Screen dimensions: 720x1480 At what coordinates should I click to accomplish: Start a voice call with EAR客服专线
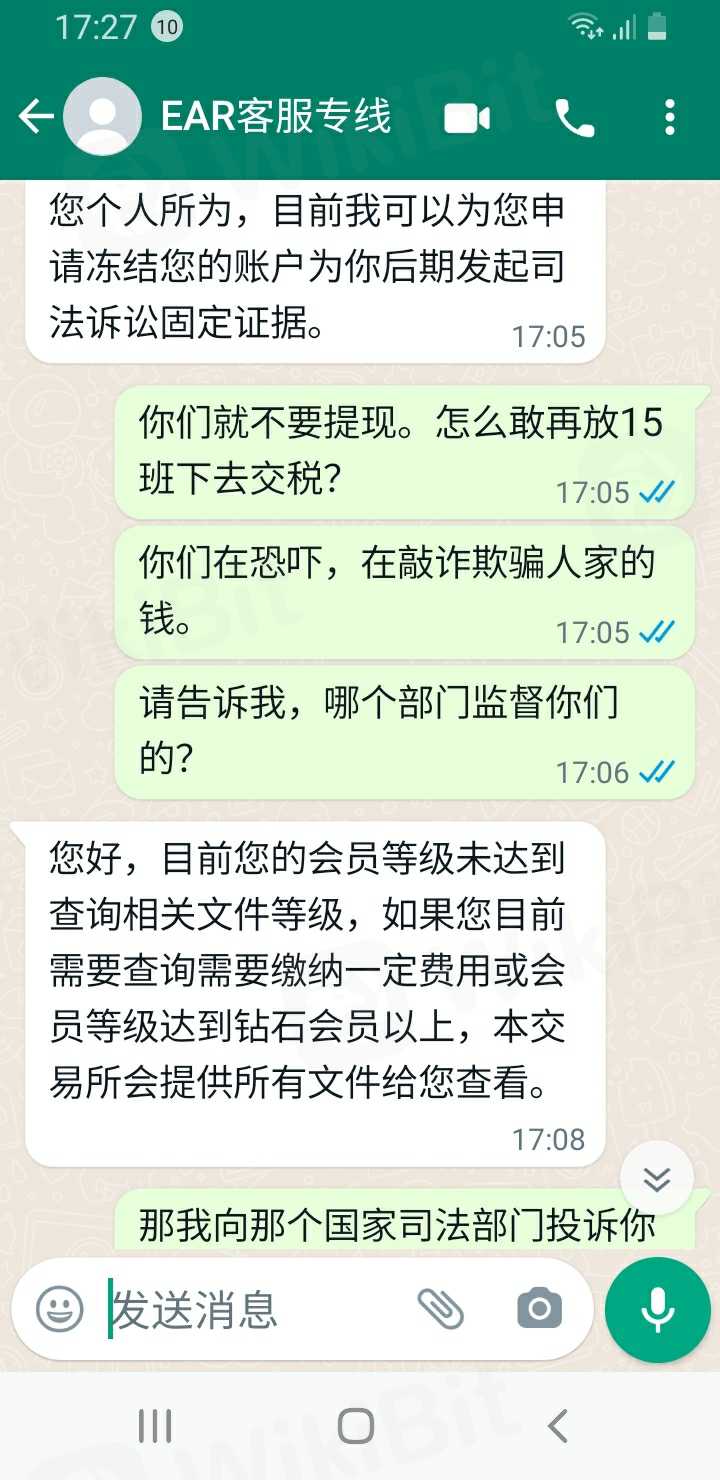tap(574, 119)
